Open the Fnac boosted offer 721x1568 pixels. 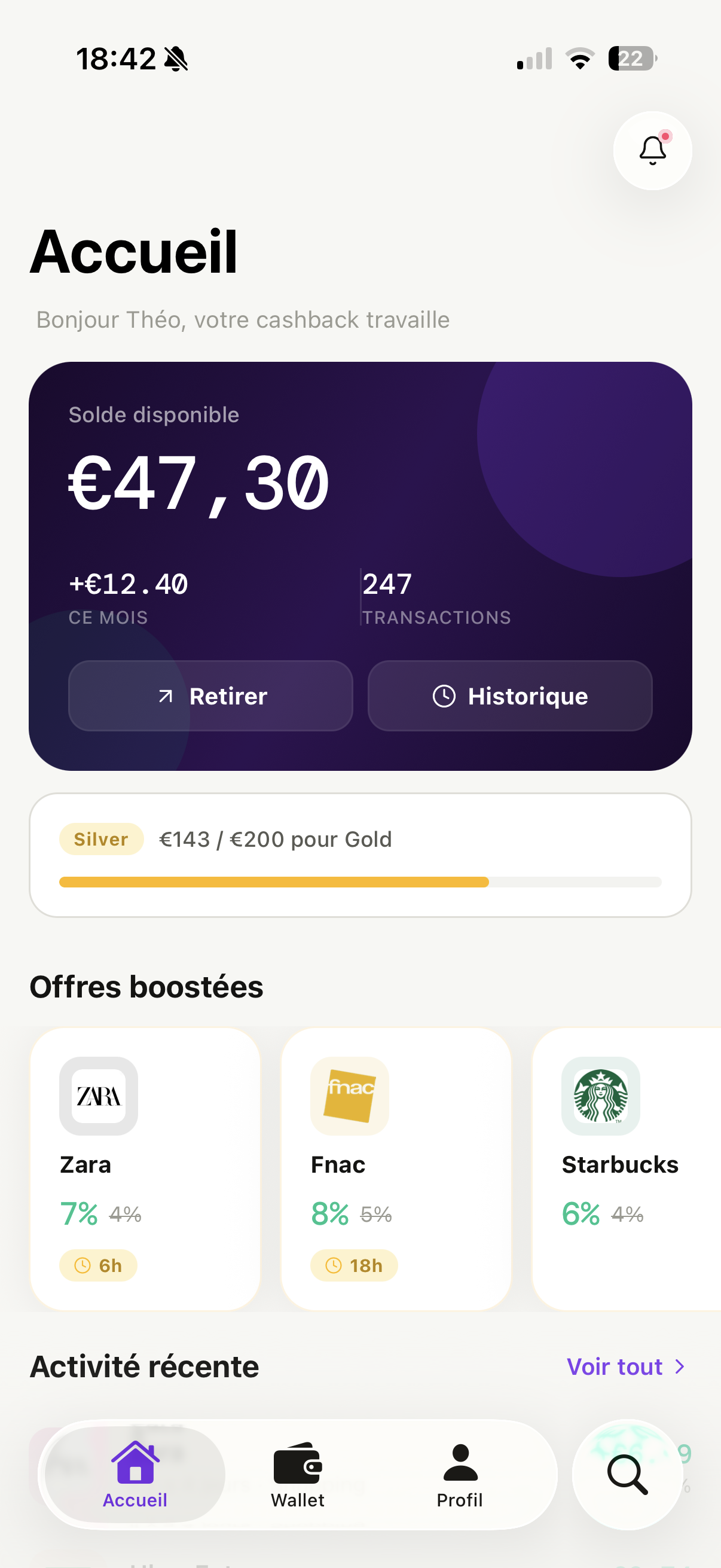click(x=396, y=1169)
